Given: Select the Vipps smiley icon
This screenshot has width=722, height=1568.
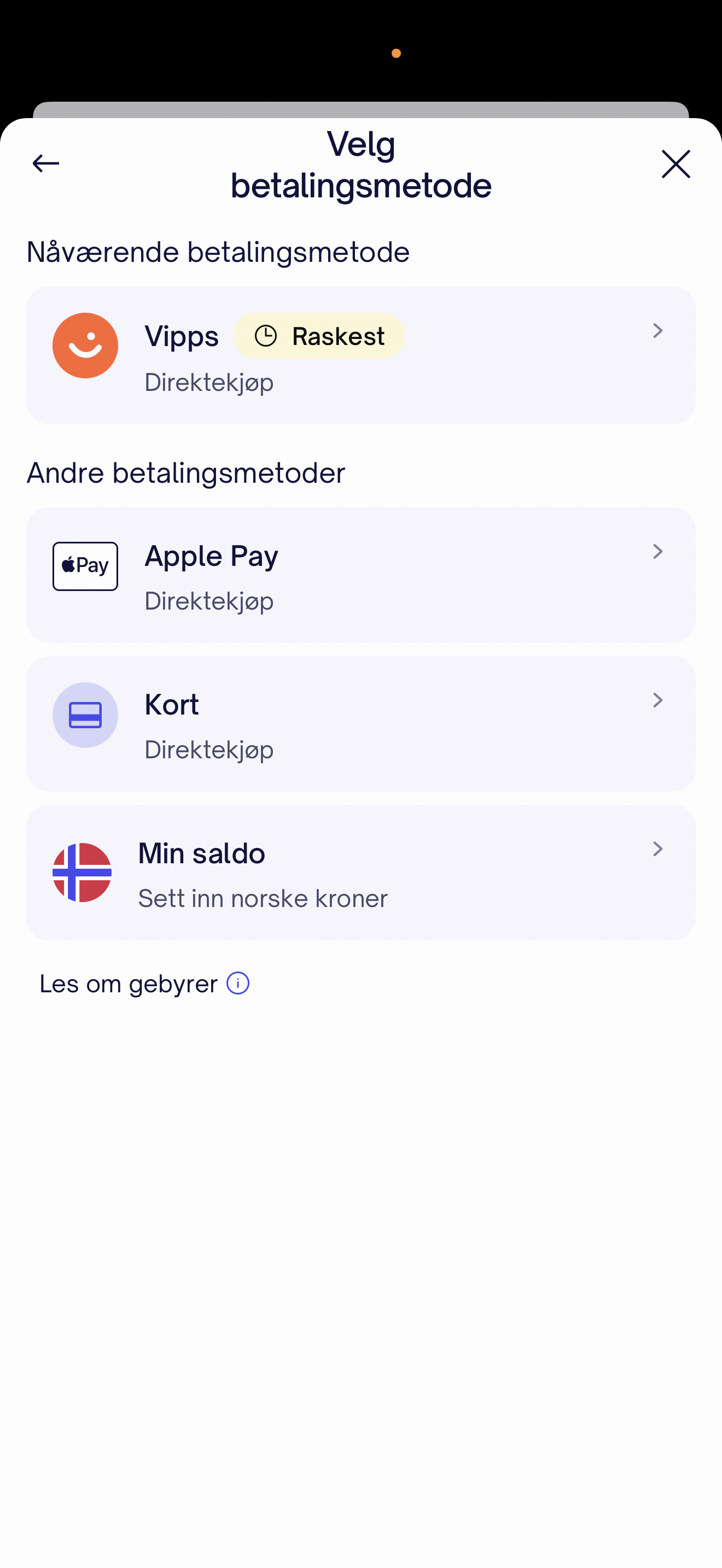Looking at the screenshot, I should tap(85, 345).
